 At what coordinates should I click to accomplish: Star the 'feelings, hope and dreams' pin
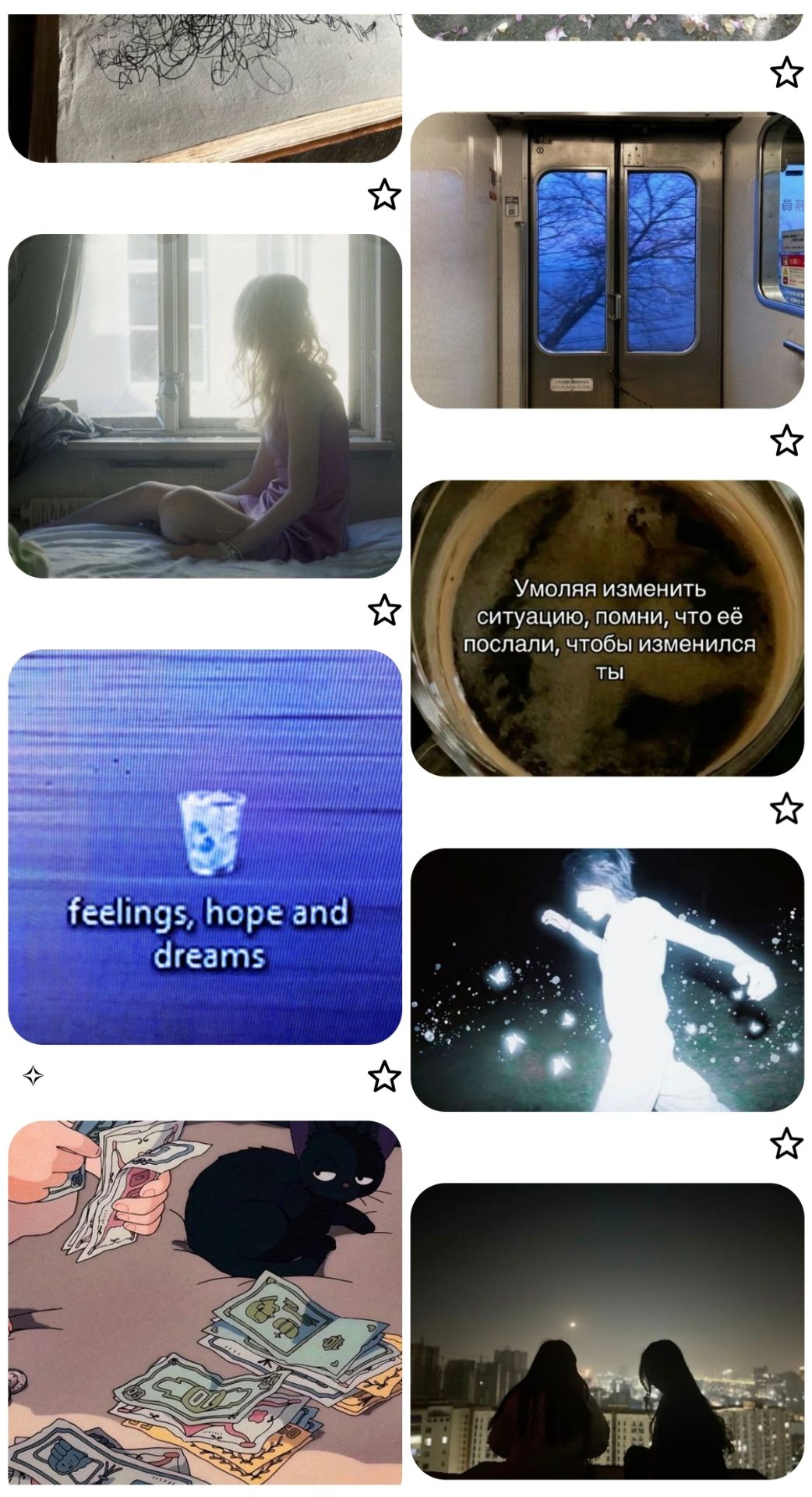[383, 1077]
